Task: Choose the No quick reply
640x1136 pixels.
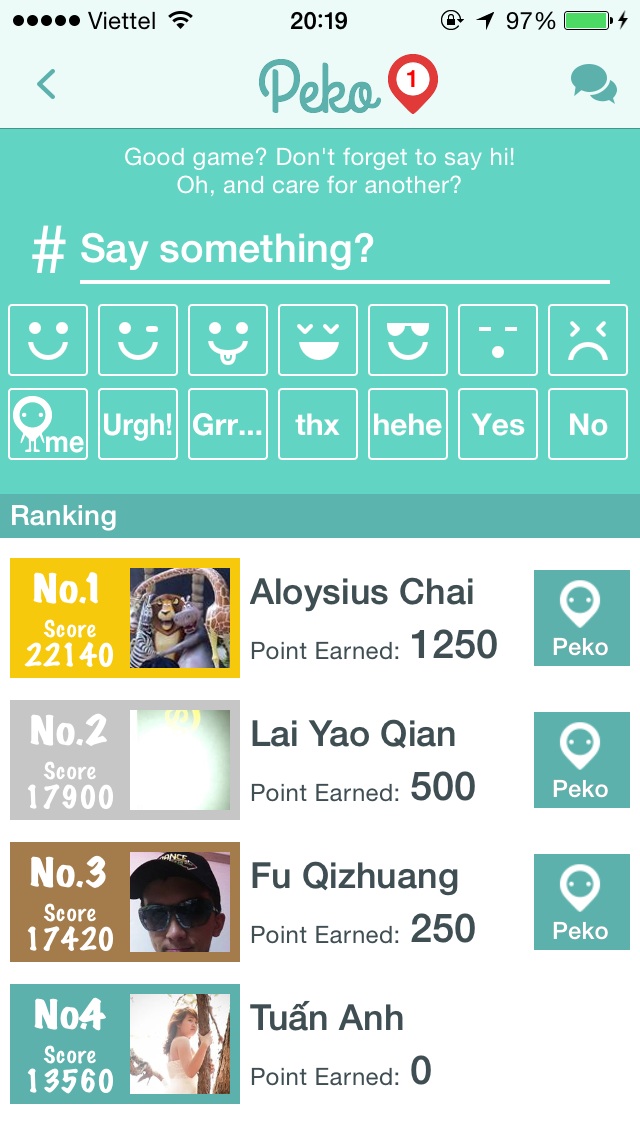Action: click(x=588, y=424)
